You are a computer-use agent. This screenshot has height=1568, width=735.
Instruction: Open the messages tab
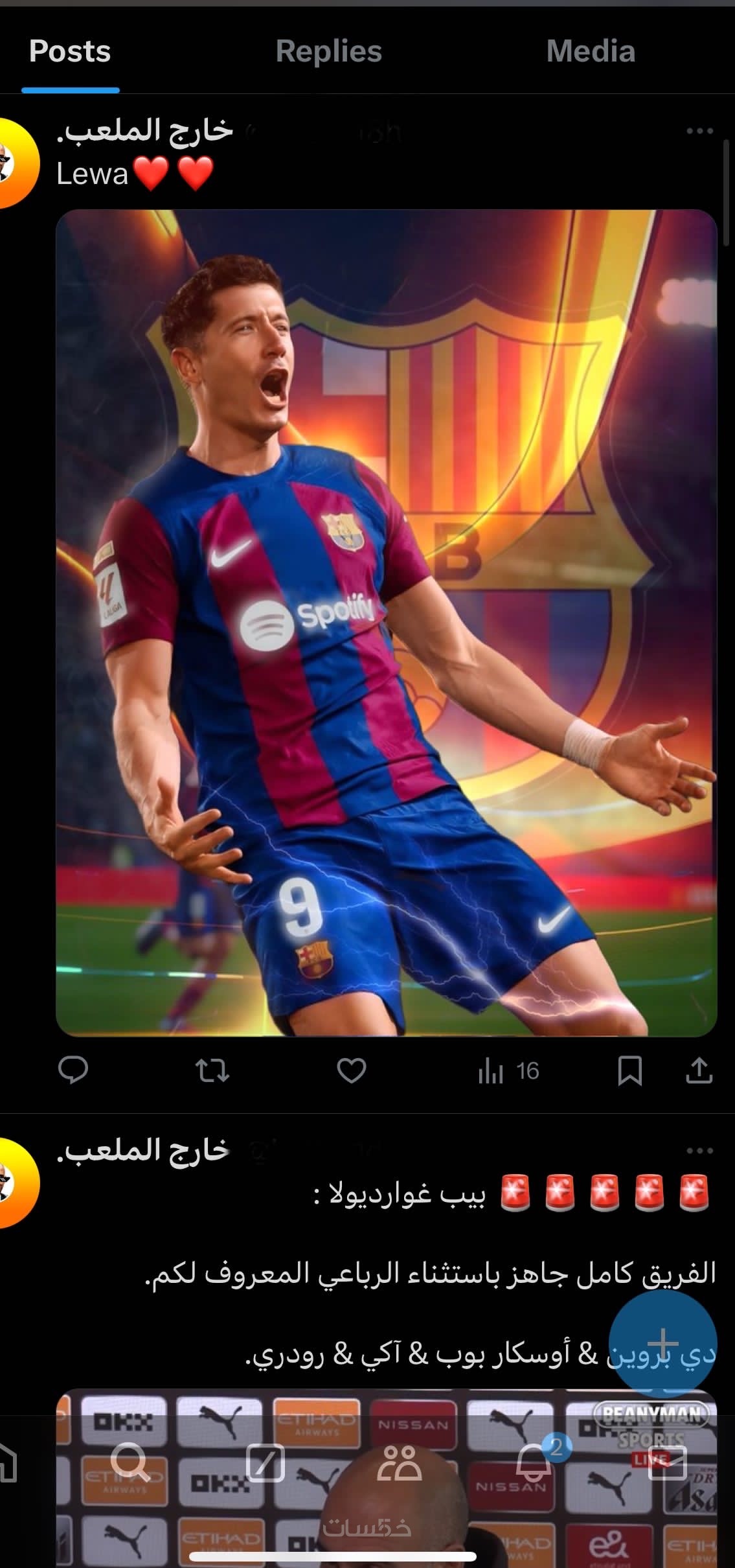coord(667,1463)
